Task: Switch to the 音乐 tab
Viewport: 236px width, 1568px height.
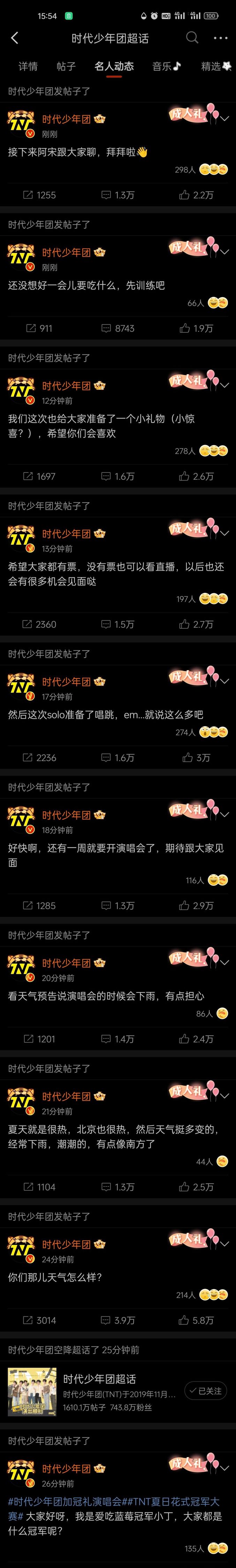Action: (166, 66)
